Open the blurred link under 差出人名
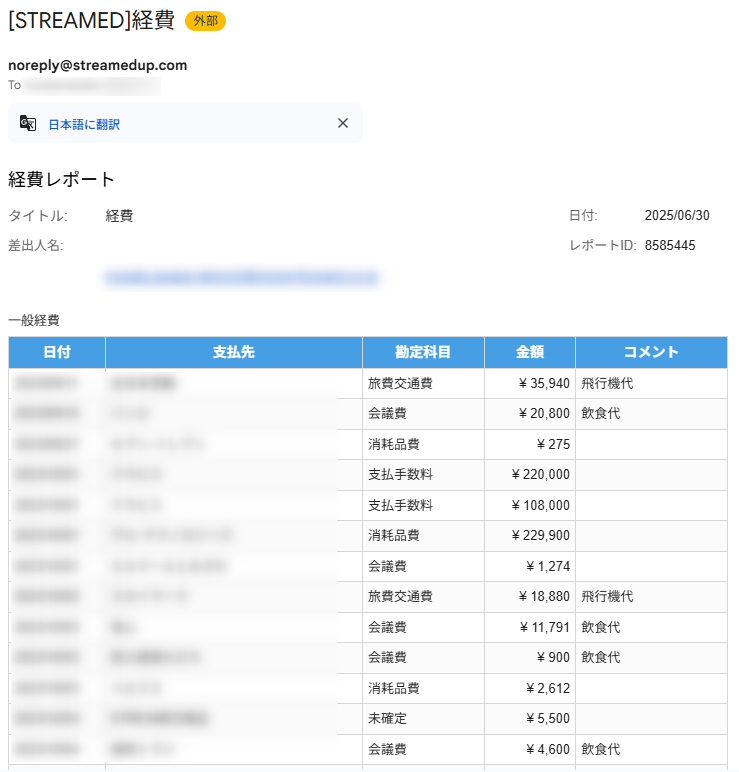739x772 pixels. click(241, 275)
